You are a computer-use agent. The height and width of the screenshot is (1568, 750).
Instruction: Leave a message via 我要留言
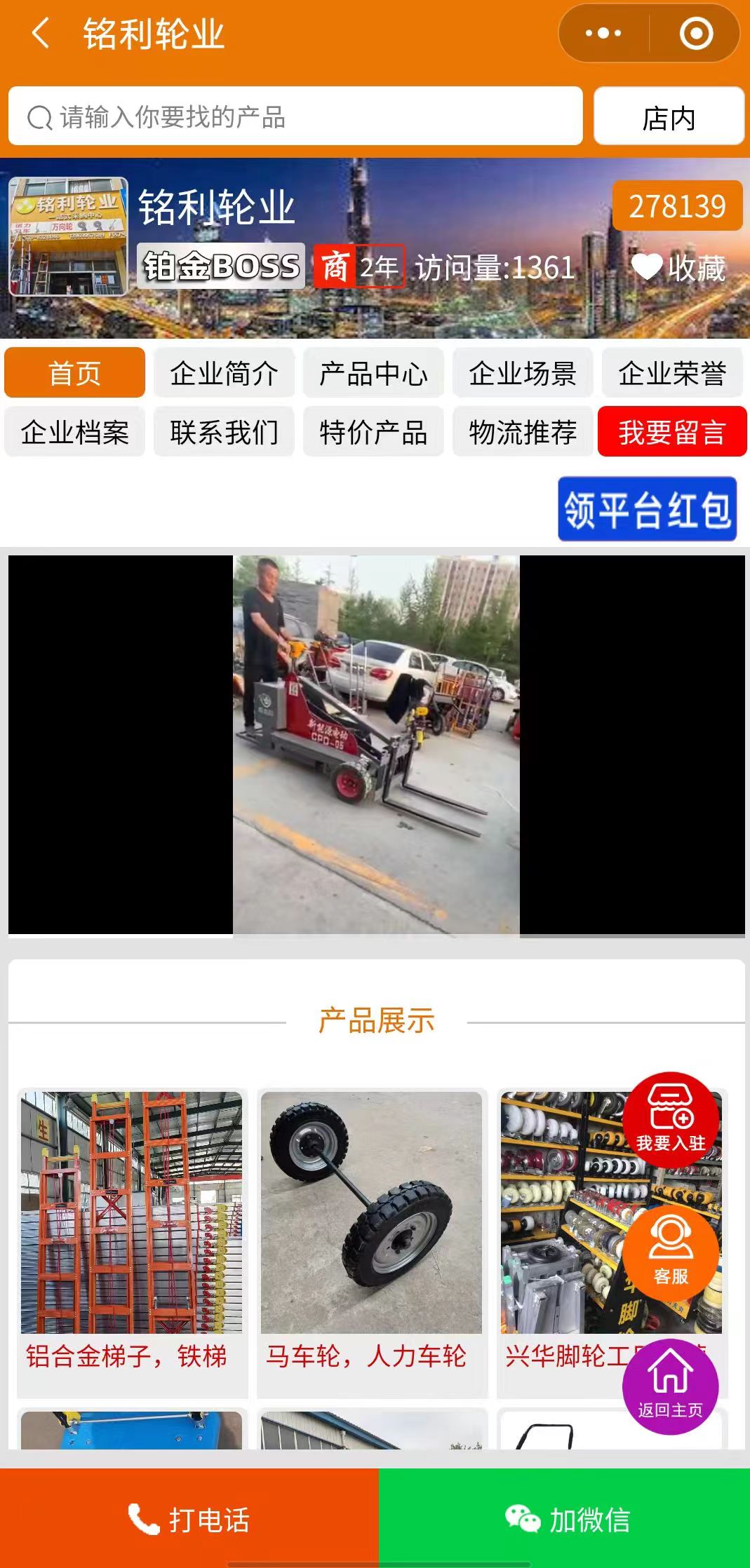click(672, 432)
